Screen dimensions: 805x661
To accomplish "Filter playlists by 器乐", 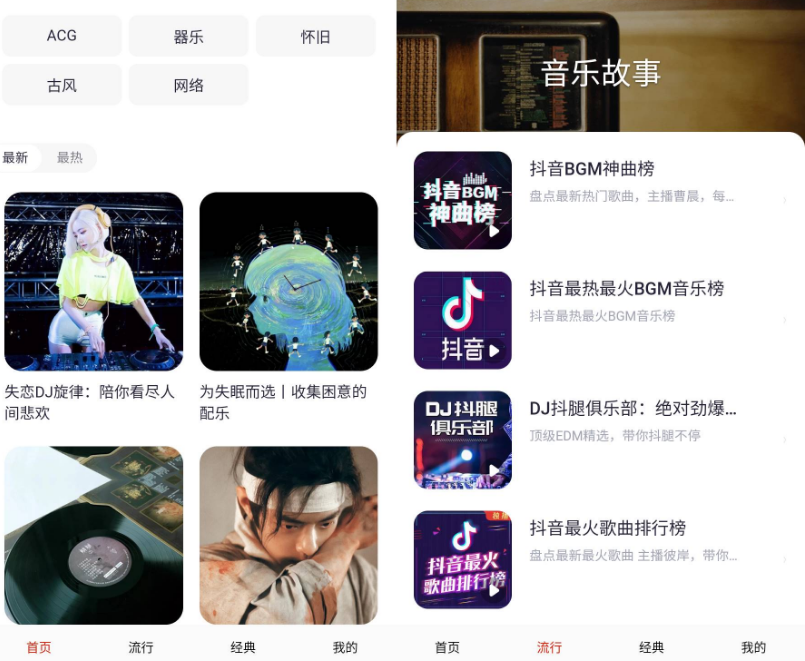I will pyautogui.click(x=189, y=36).
